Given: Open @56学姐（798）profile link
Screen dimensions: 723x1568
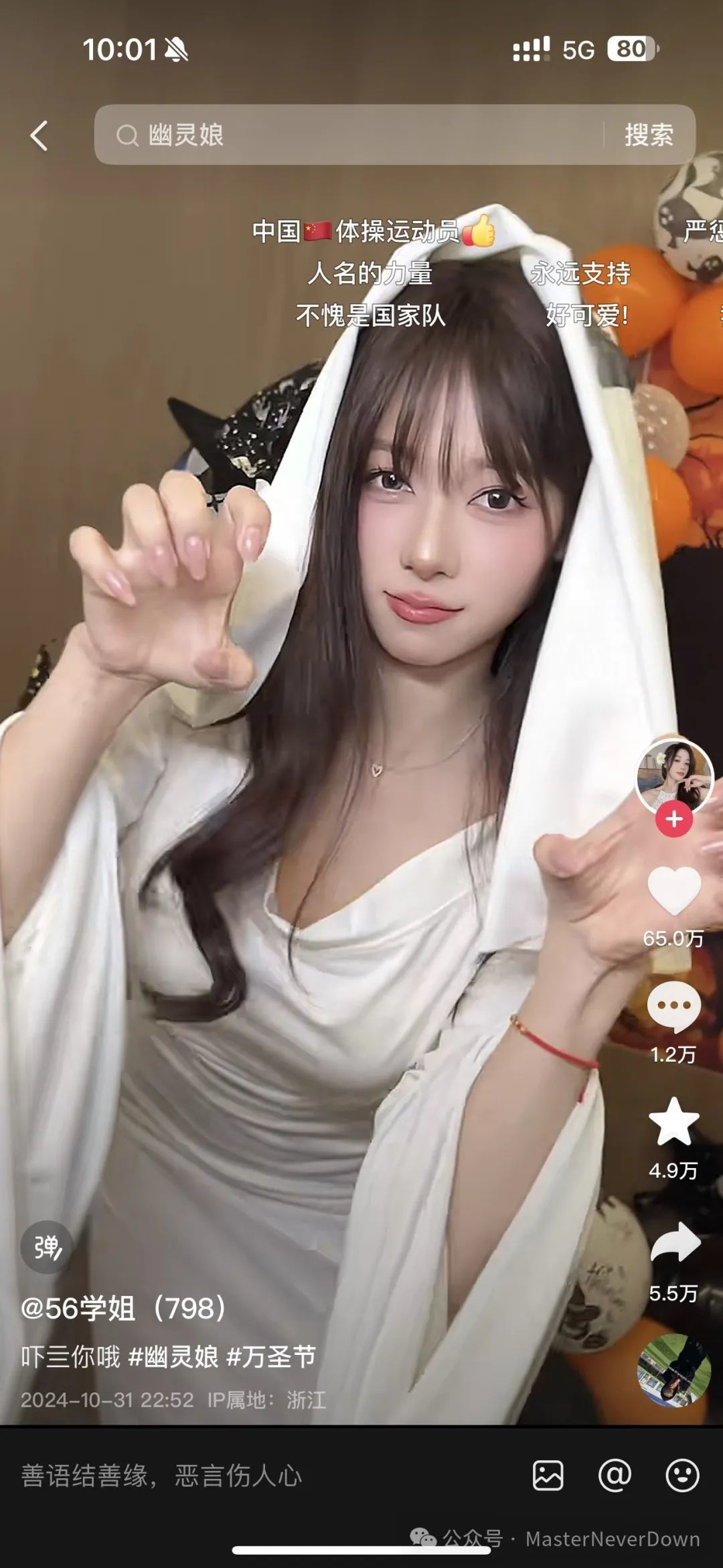Looking at the screenshot, I should point(125,1308).
